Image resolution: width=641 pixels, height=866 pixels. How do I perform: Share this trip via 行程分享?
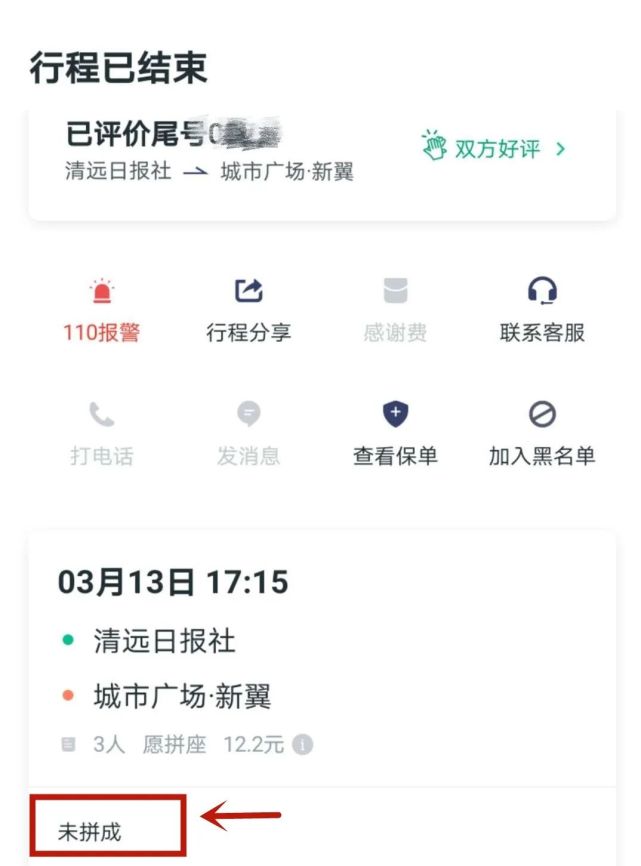(x=248, y=310)
